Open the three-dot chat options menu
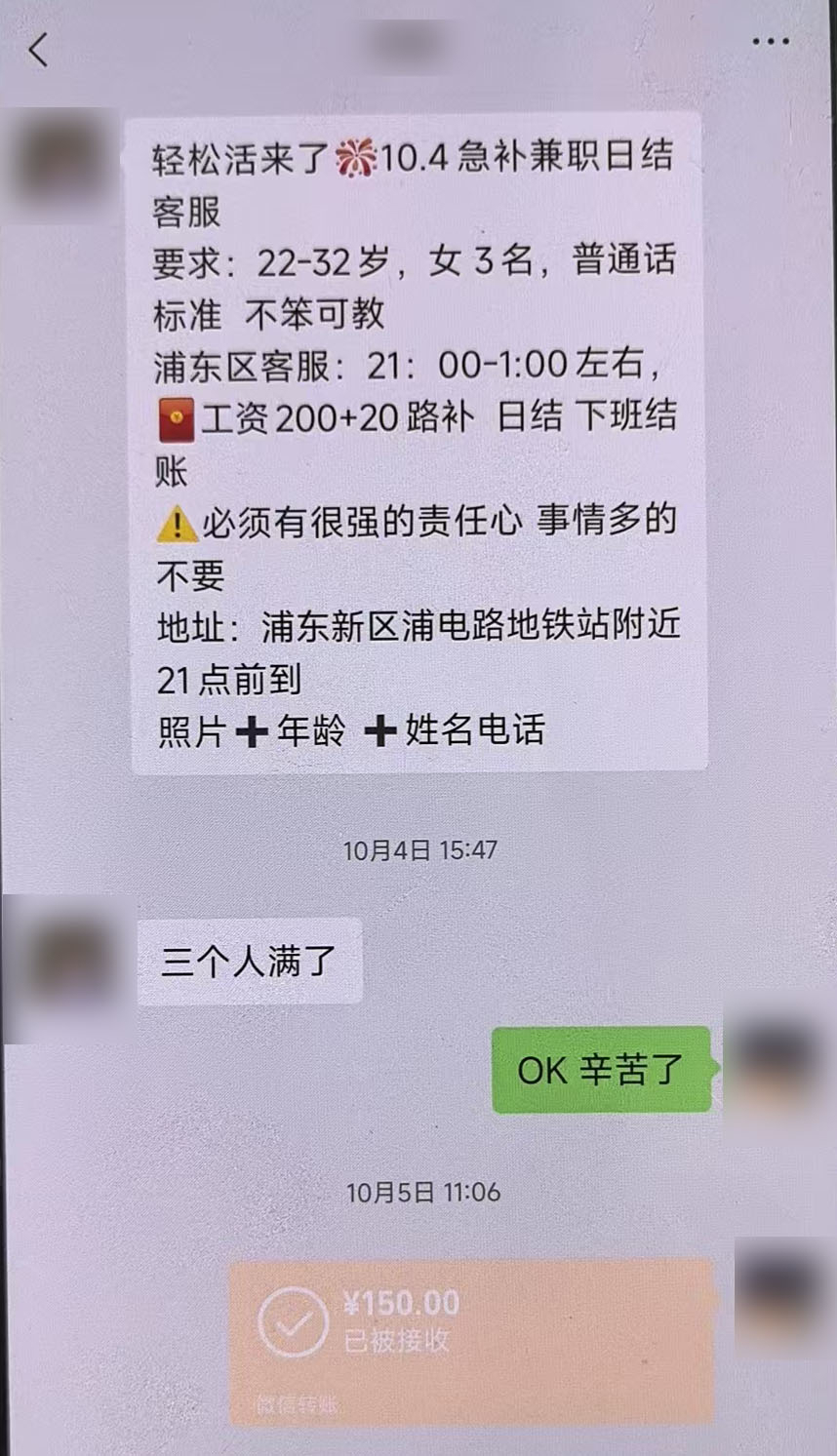Screen dimensions: 837x1456 tap(770, 42)
